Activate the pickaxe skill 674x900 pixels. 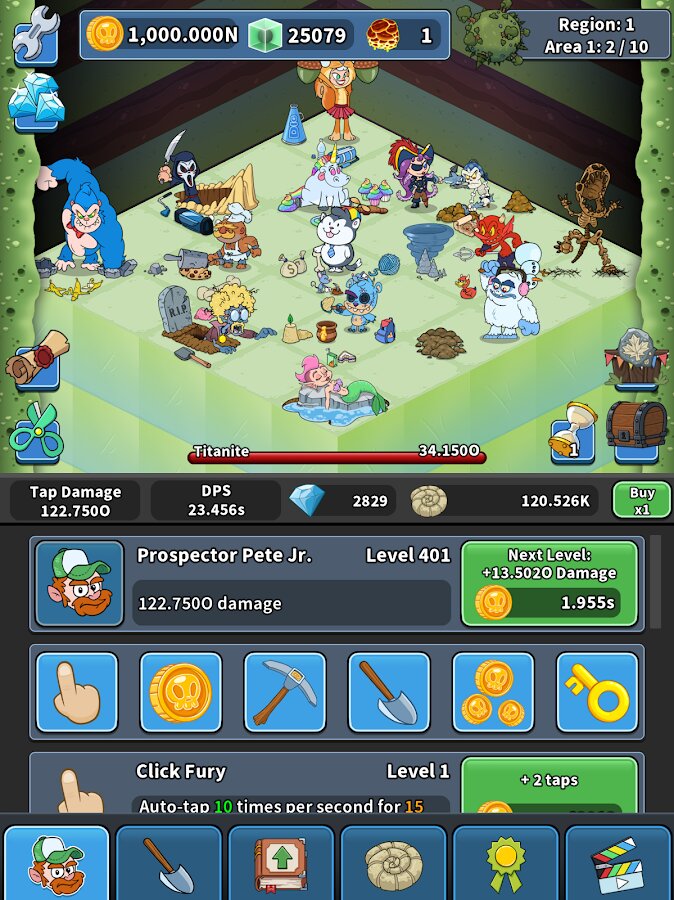pos(285,692)
